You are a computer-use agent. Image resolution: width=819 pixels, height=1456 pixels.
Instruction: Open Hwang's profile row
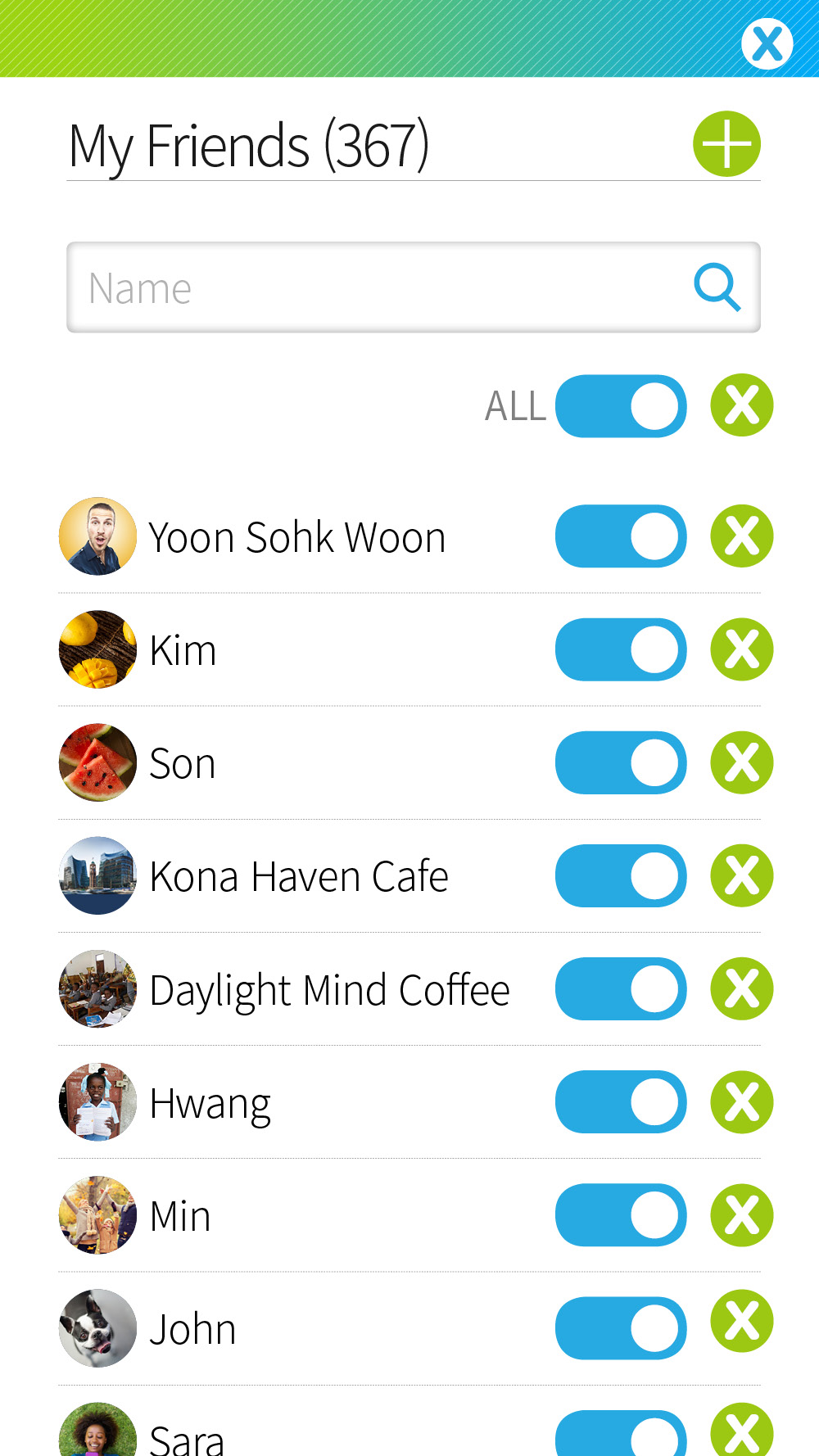[409, 1102]
